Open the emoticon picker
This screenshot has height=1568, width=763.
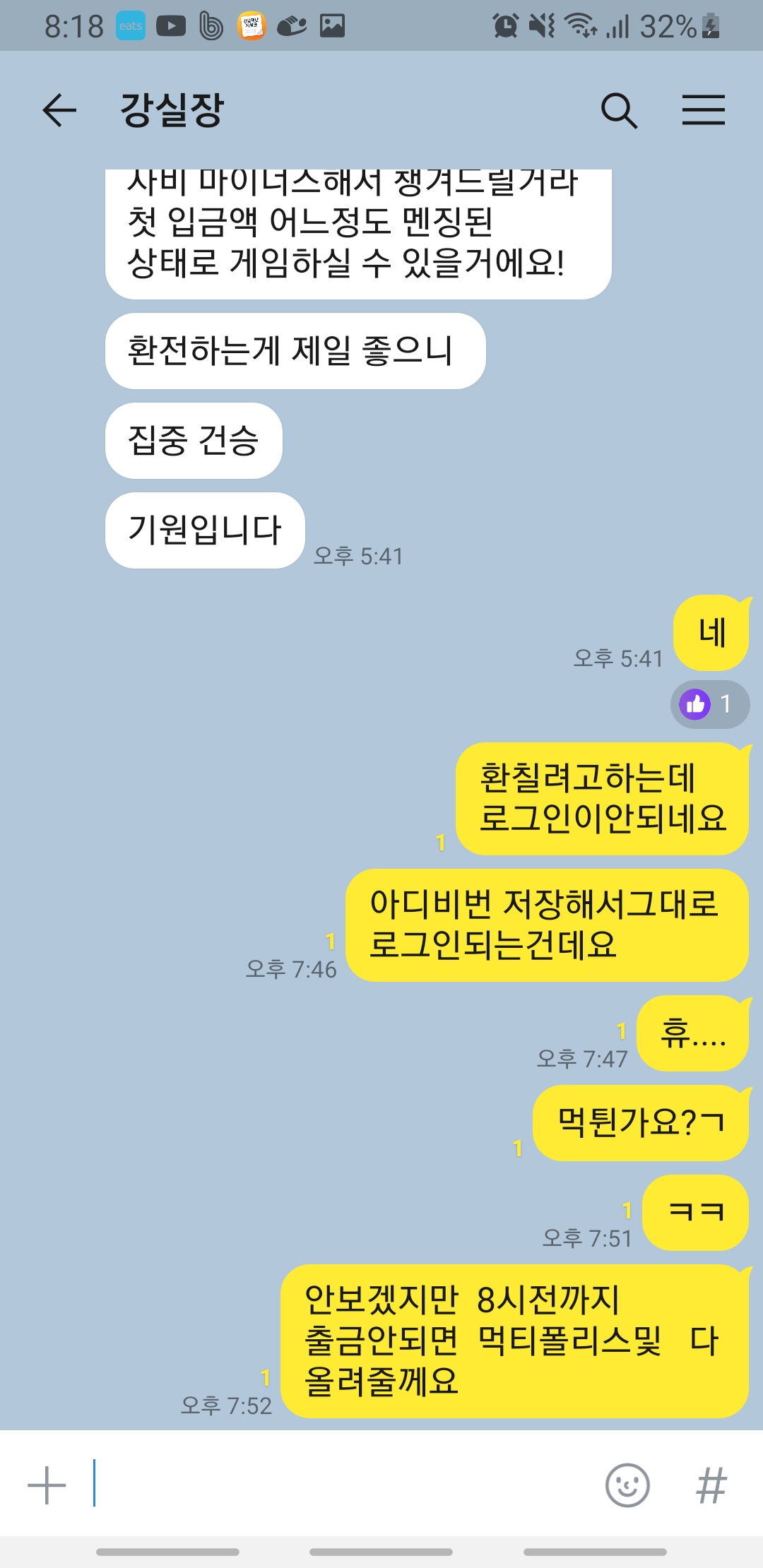click(627, 1485)
